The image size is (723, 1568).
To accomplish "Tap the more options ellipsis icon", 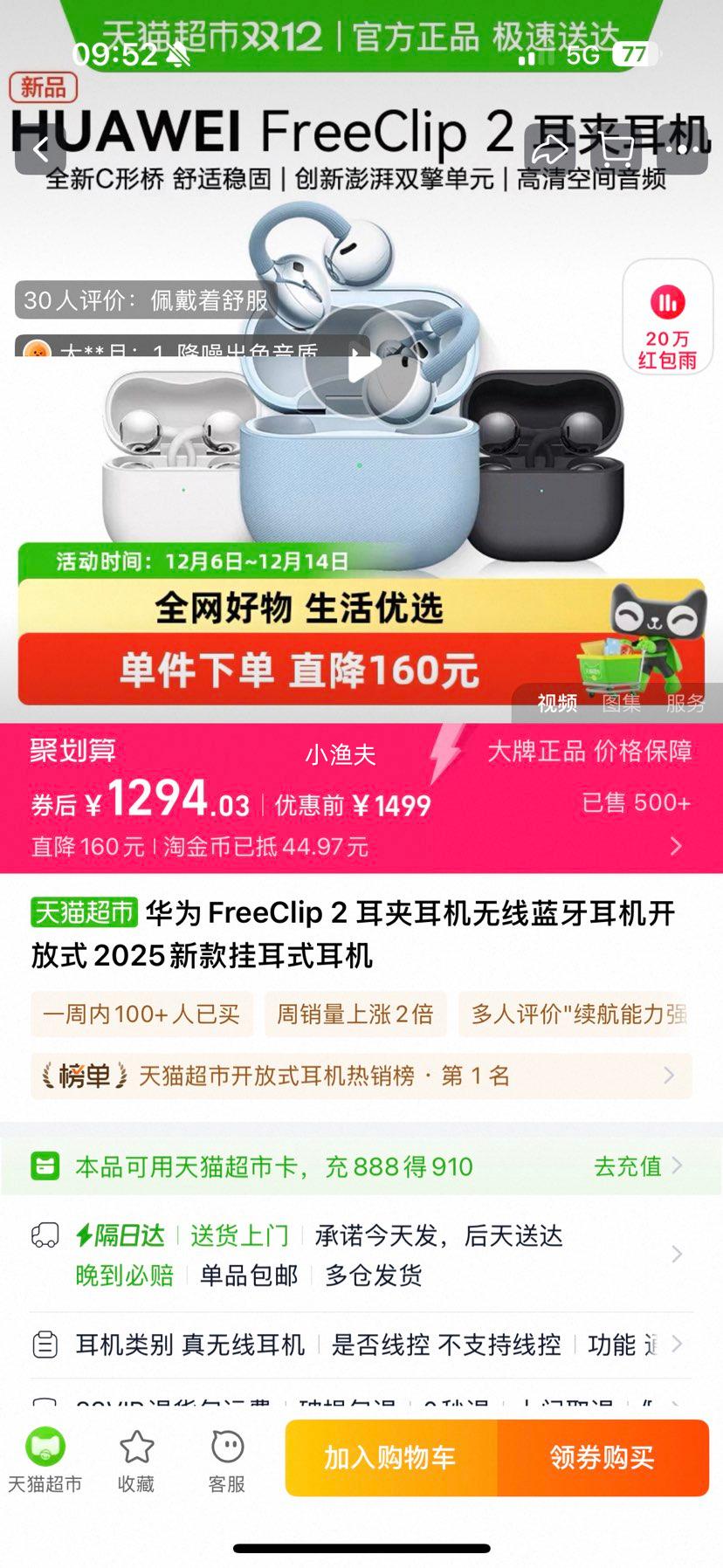I will [682, 150].
